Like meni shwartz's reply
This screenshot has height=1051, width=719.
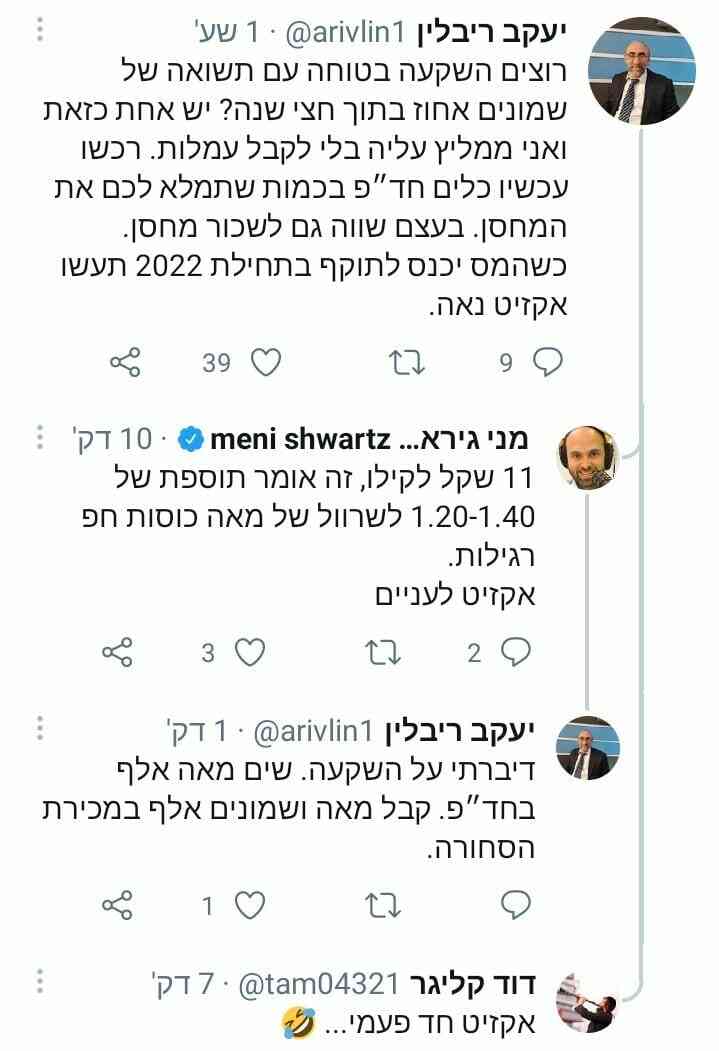point(249,653)
